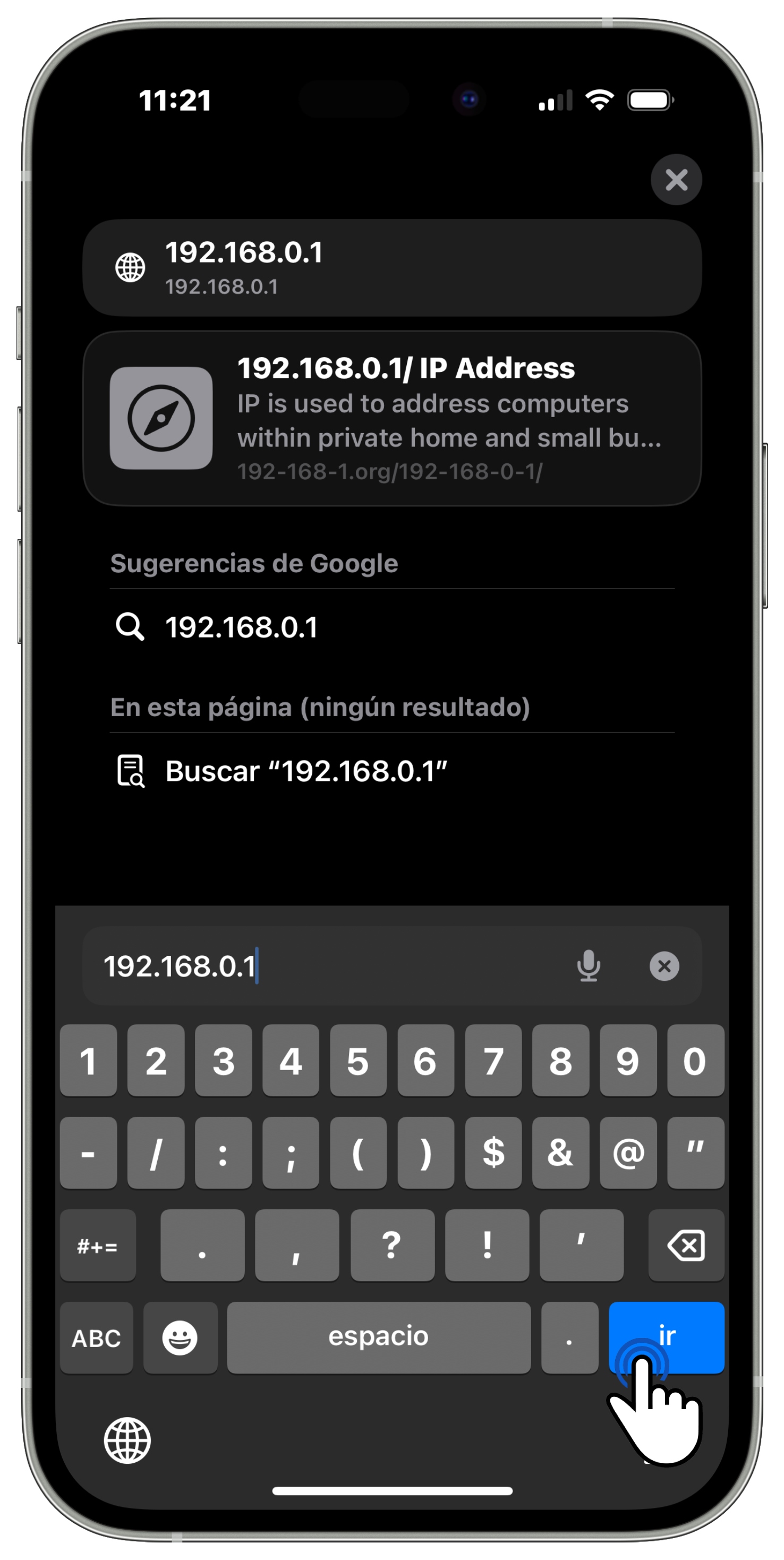Viewport: 784px width, 1560px height.
Task: Find "192.168.0.1" on this page
Action: click(306, 771)
